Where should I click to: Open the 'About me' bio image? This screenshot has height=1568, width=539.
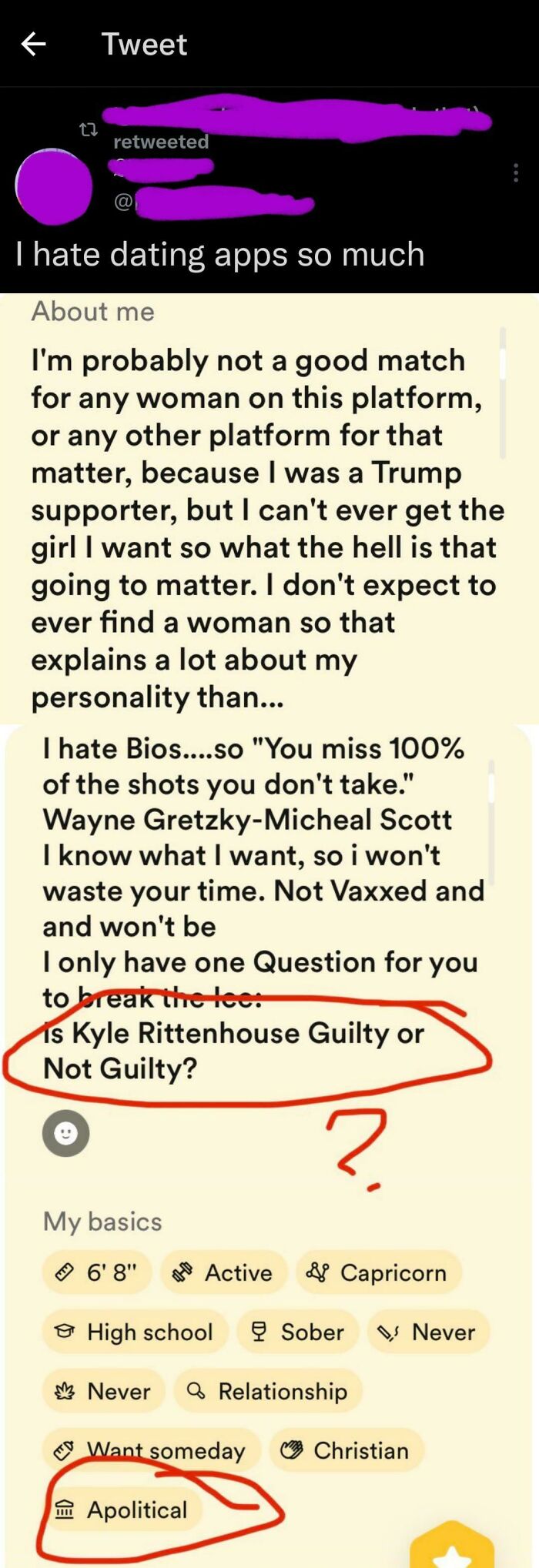[269, 508]
